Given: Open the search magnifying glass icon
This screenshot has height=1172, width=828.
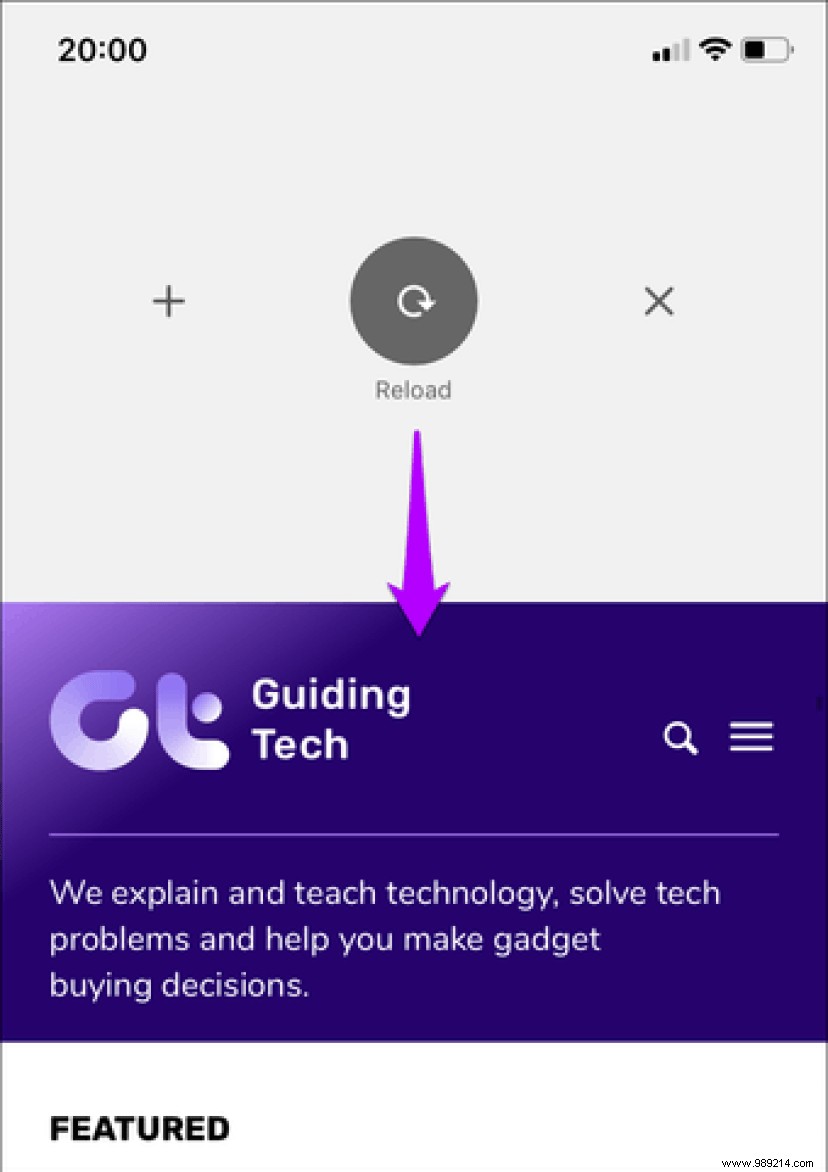Looking at the screenshot, I should click(680, 738).
